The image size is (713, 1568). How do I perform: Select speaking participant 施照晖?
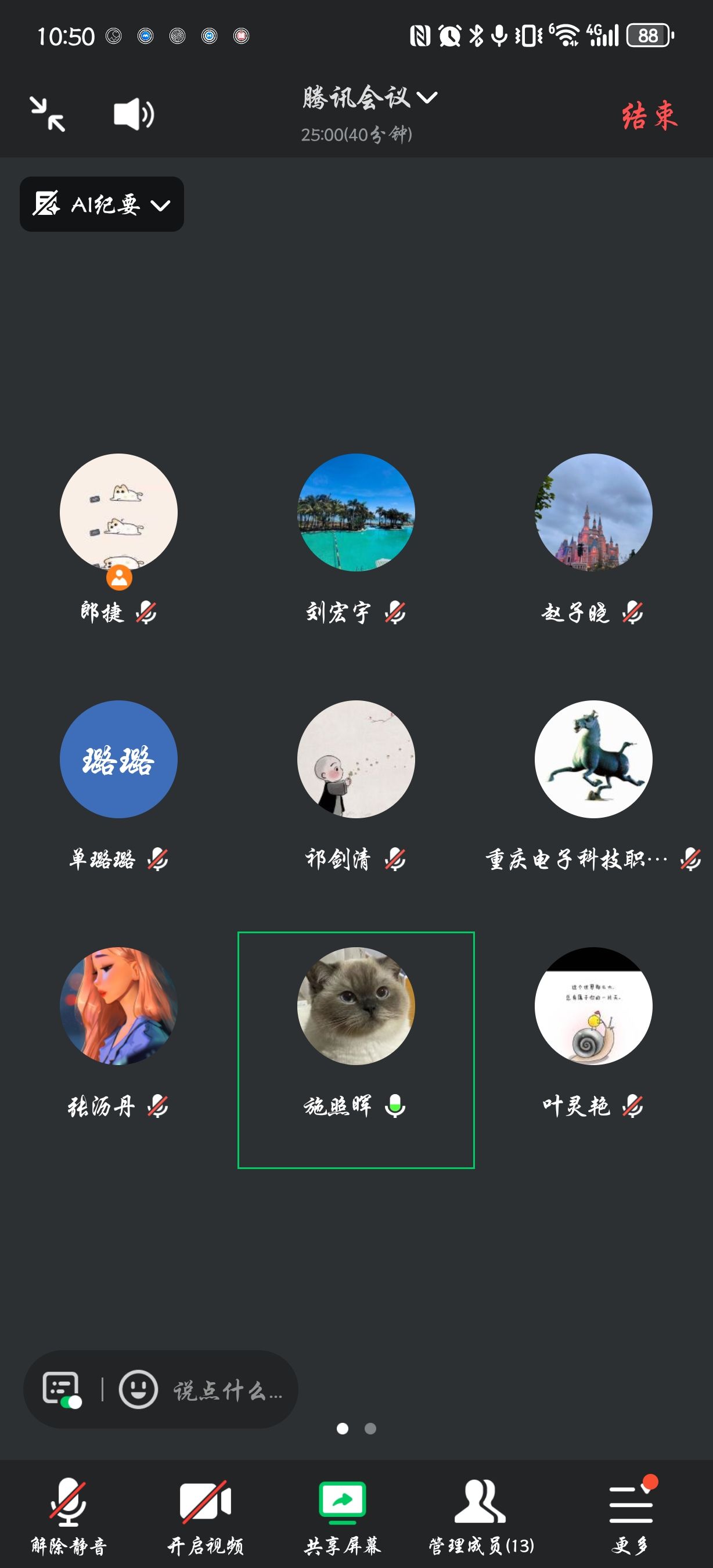356,1006
